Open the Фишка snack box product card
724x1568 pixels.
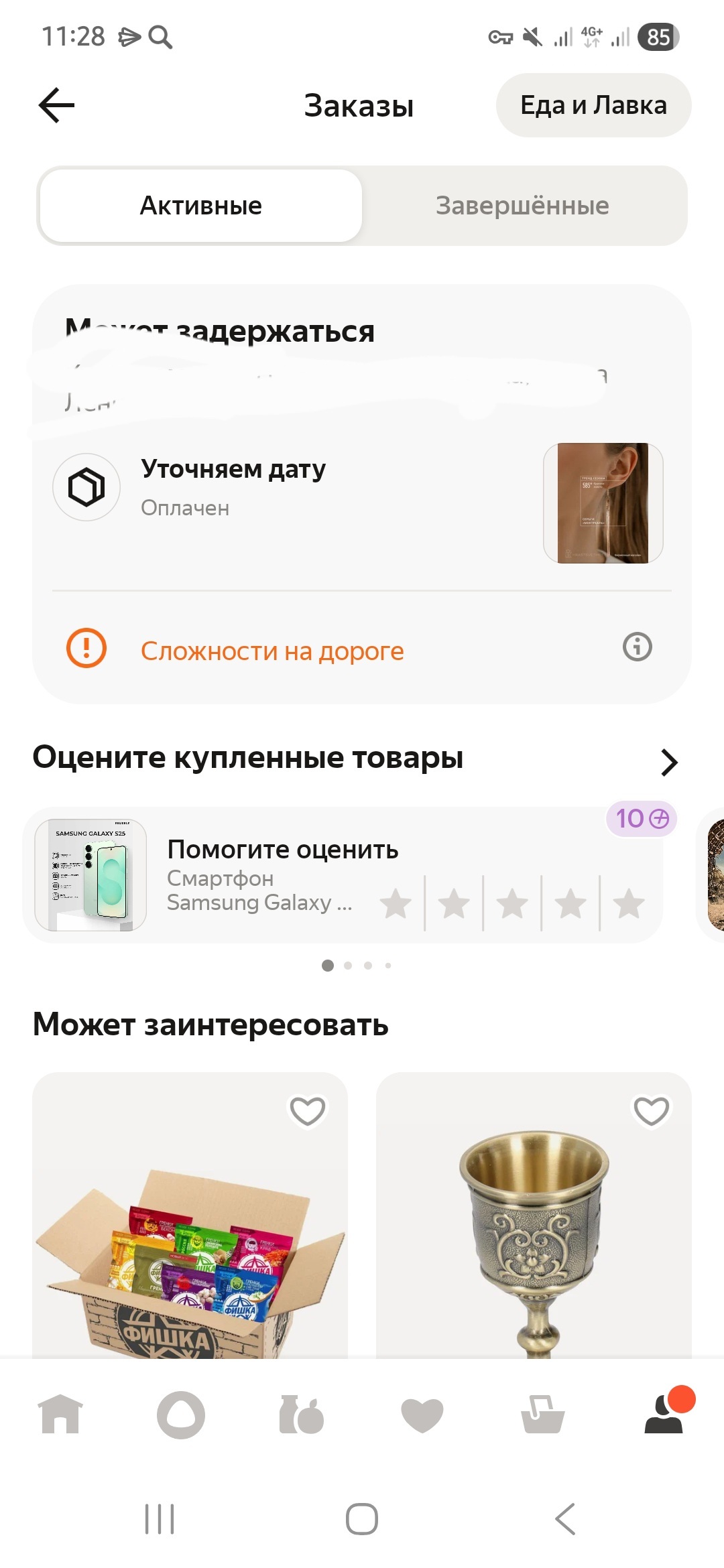[190, 1216]
